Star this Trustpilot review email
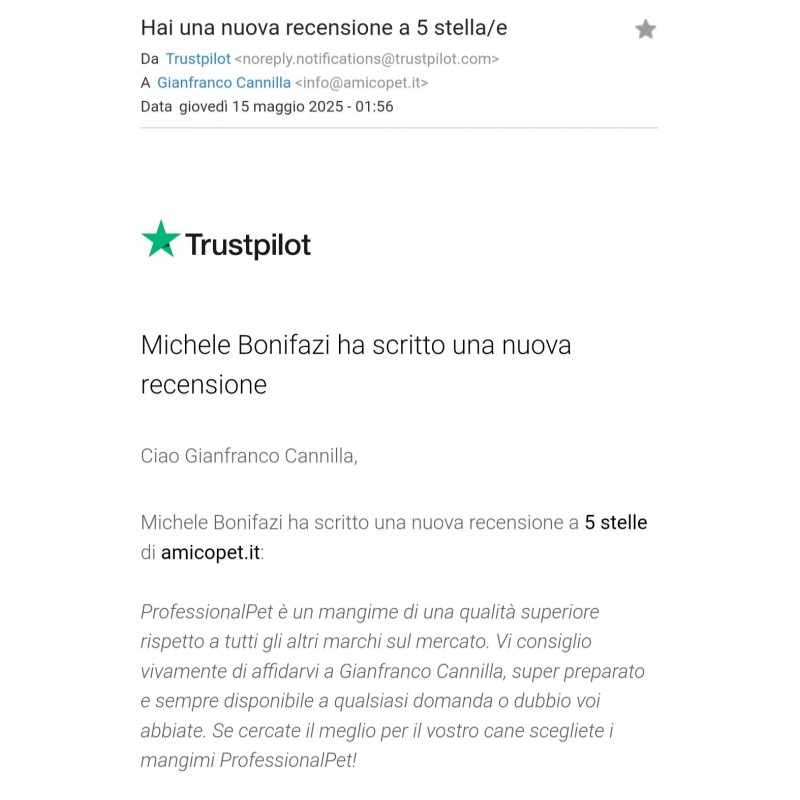Screen dimensions: 800x800 [645, 30]
